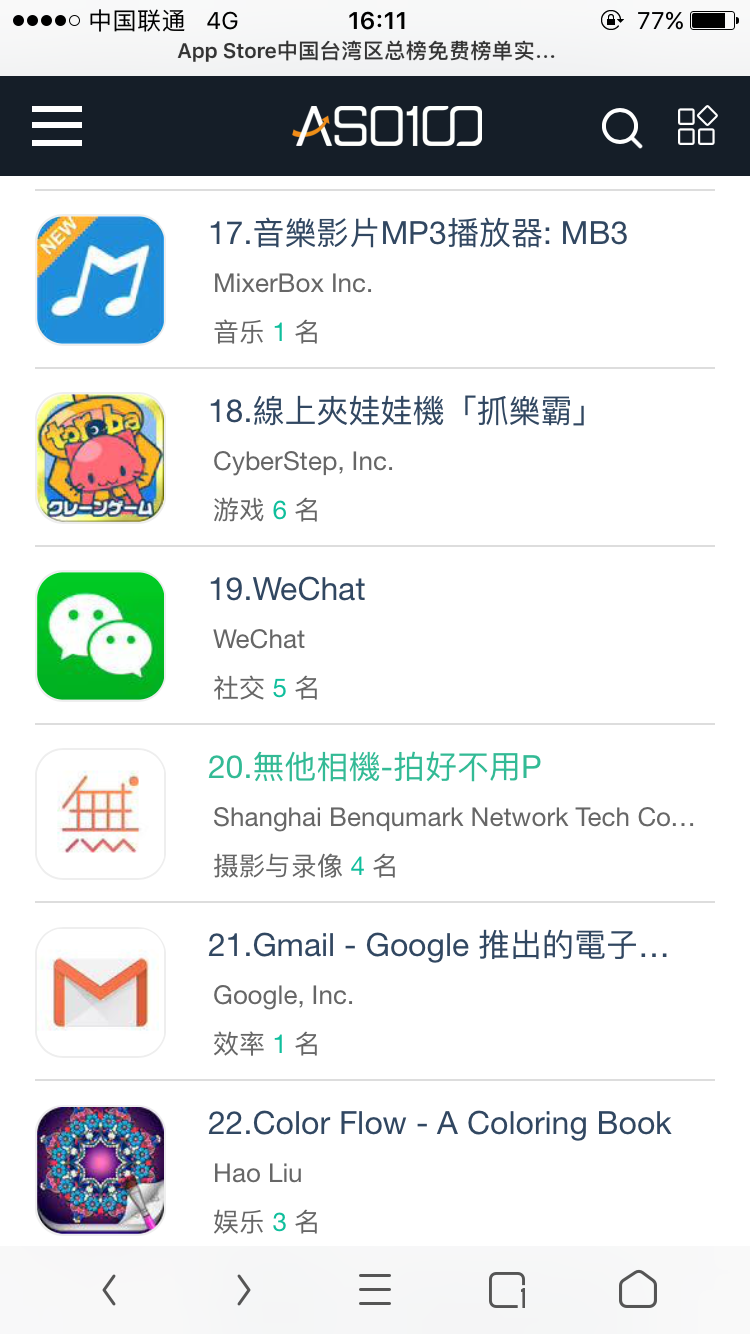Go to the browser home page
The width and height of the screenshot is (750, 1334).
(638, 1290)
